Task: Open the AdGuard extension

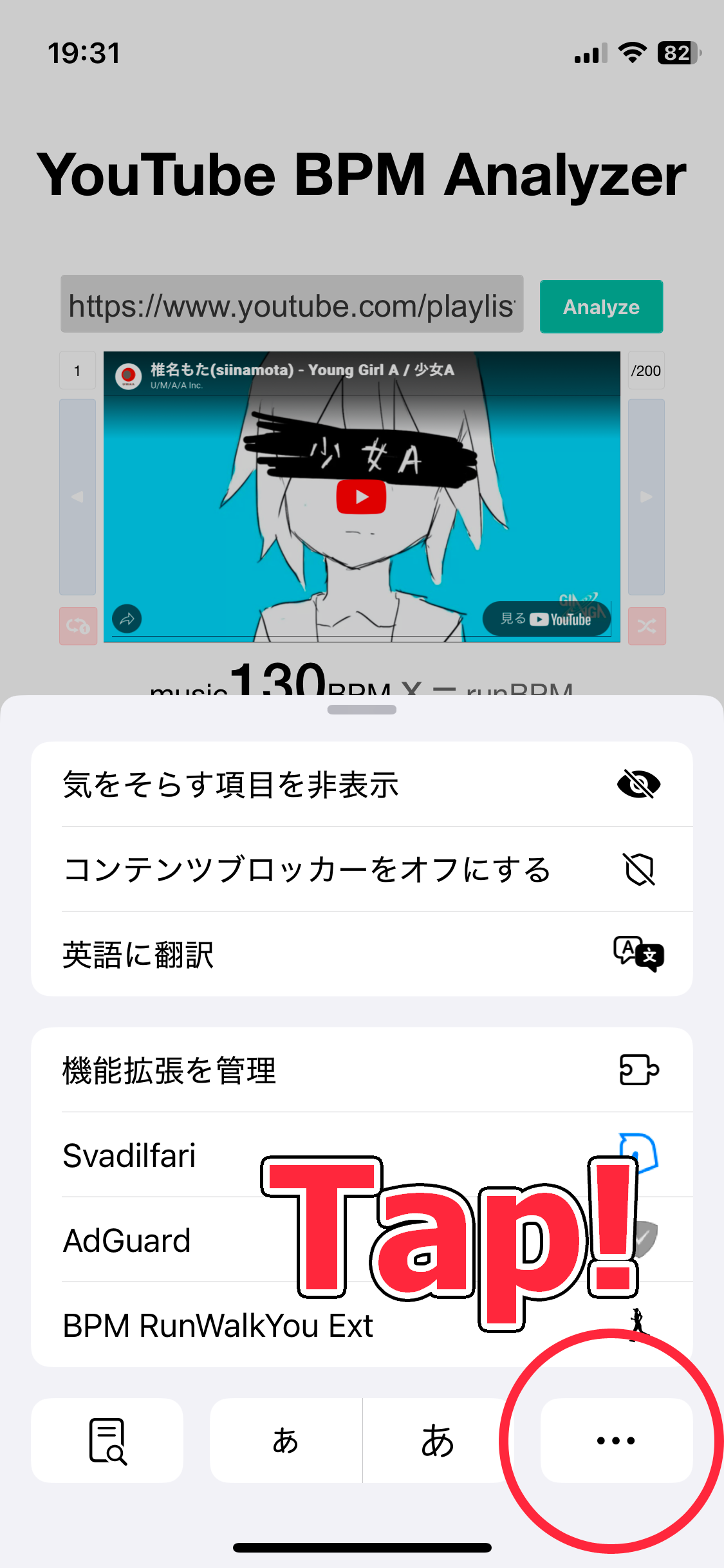Action: [x=161, y=1240]
